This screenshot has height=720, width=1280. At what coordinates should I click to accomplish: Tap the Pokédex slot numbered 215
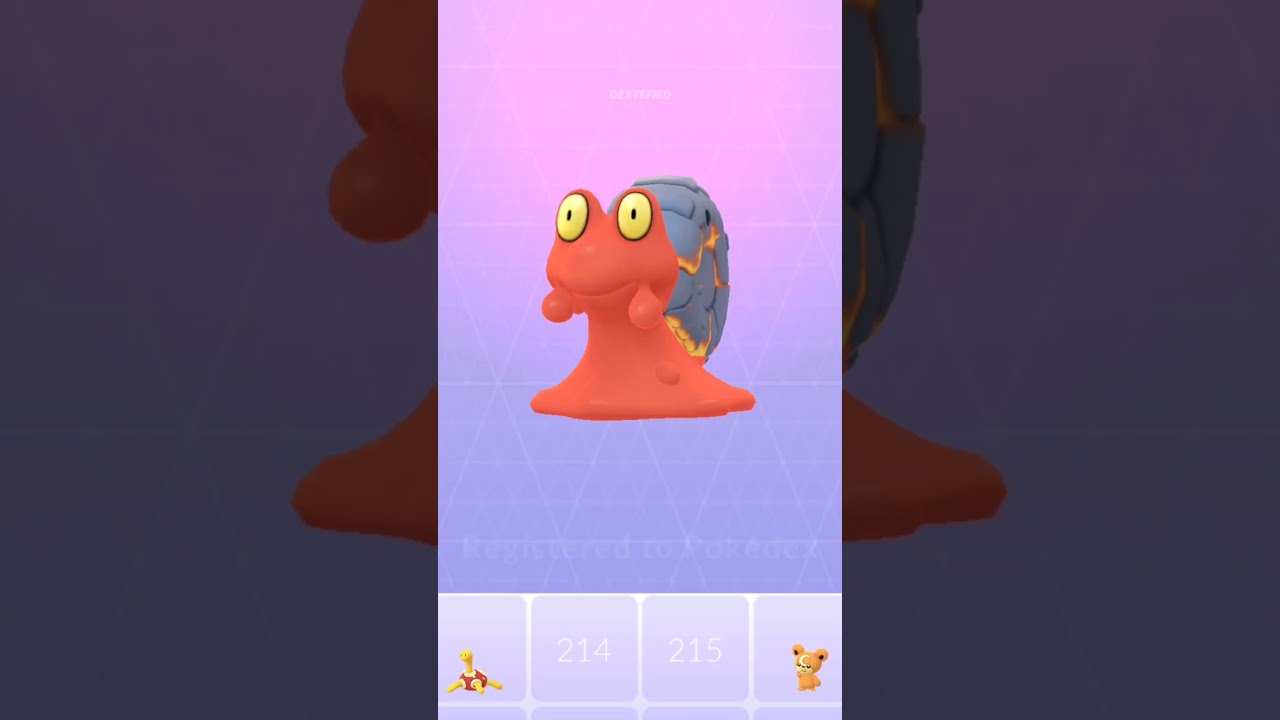[x=695, y=650]
